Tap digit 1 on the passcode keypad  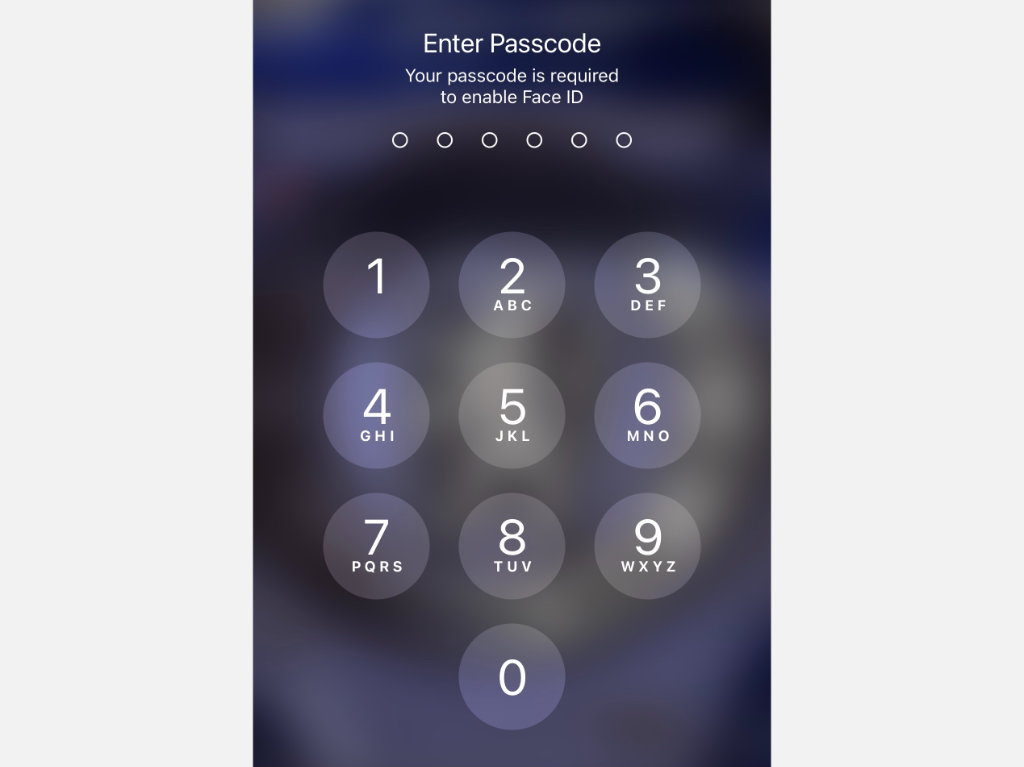376,285
